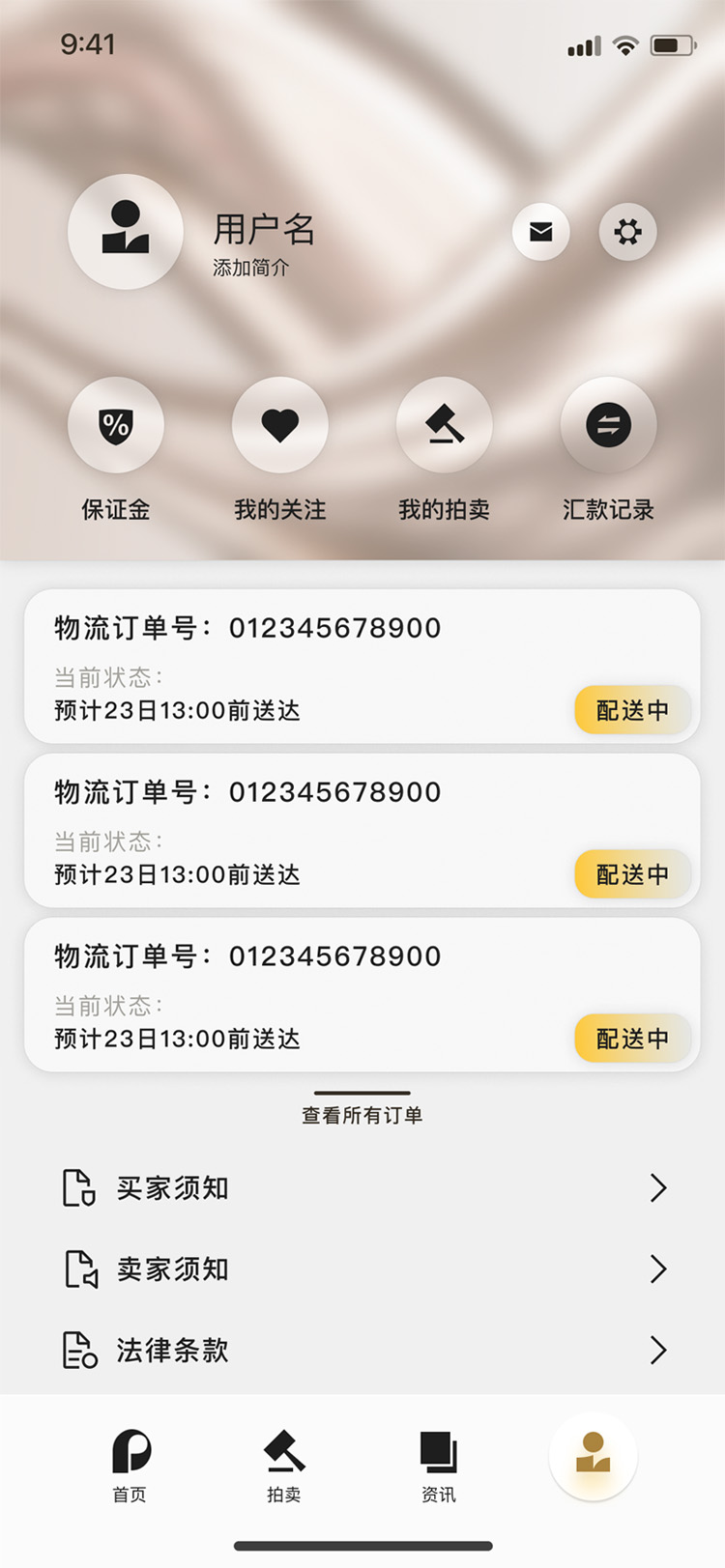Expand 卖家须知 seller notice chevron
The width and height of the screenshot is (725, 1568).
pyautogui.click(x=660, y=1269)
